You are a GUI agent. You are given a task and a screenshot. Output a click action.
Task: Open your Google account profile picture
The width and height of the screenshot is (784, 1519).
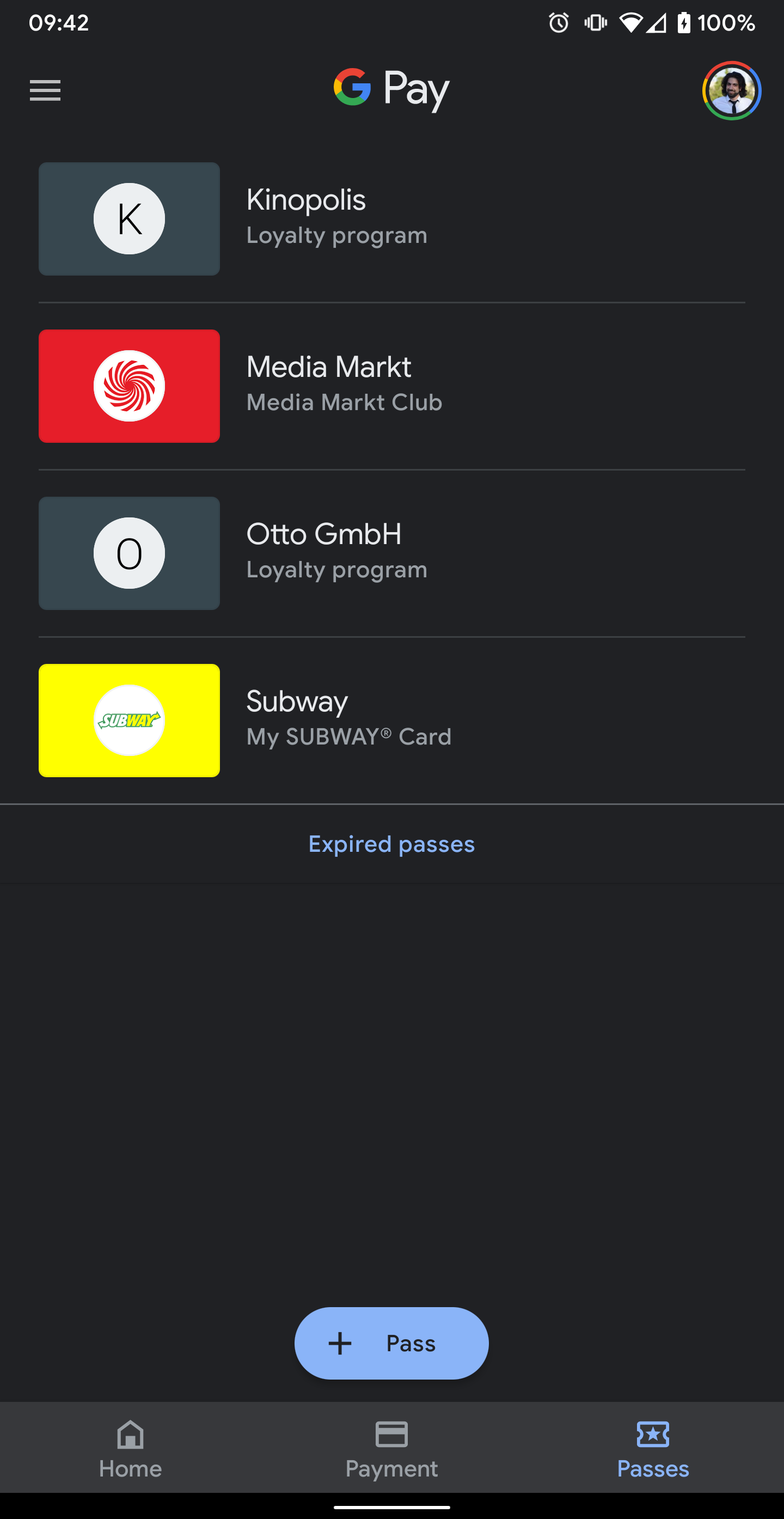(x=731, y=90)
